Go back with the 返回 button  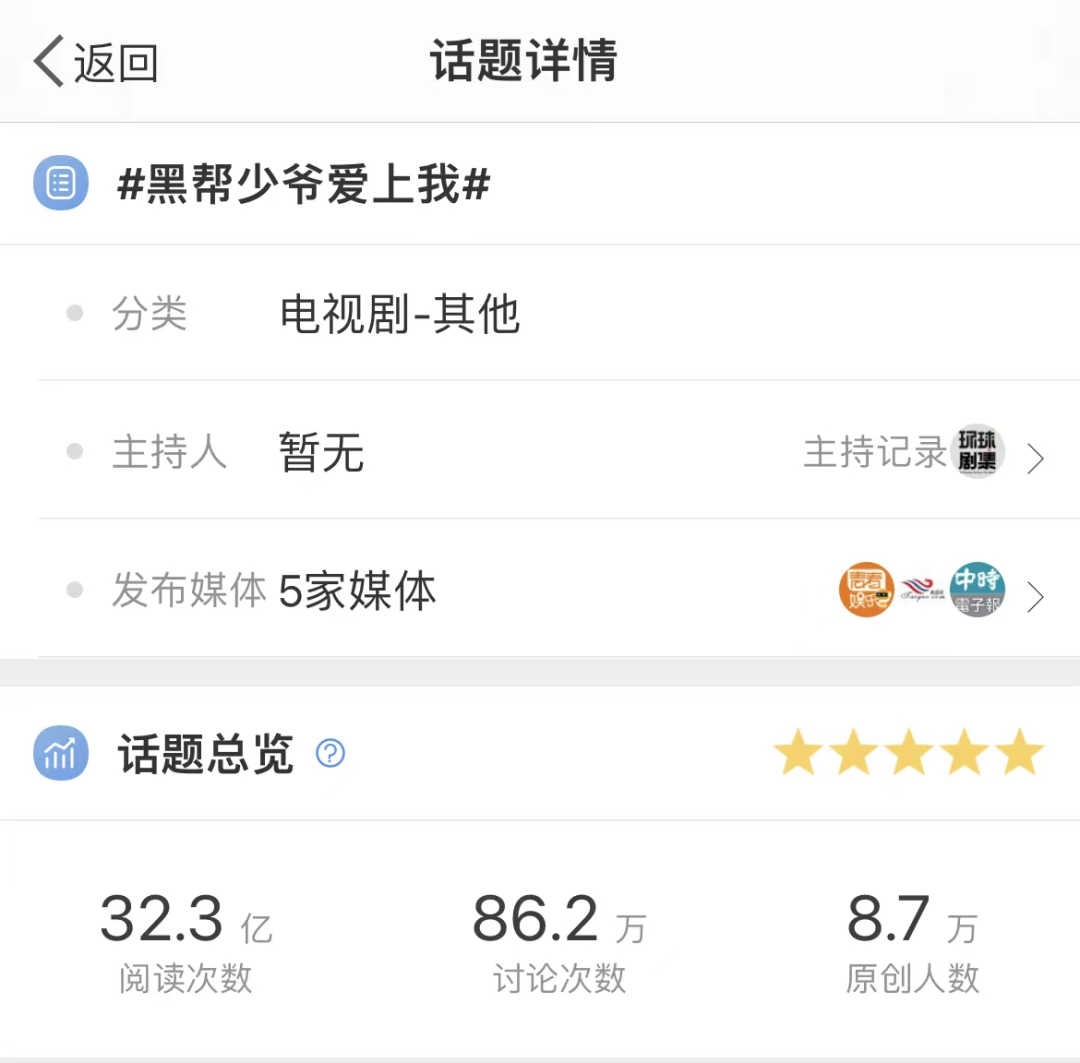96,62
